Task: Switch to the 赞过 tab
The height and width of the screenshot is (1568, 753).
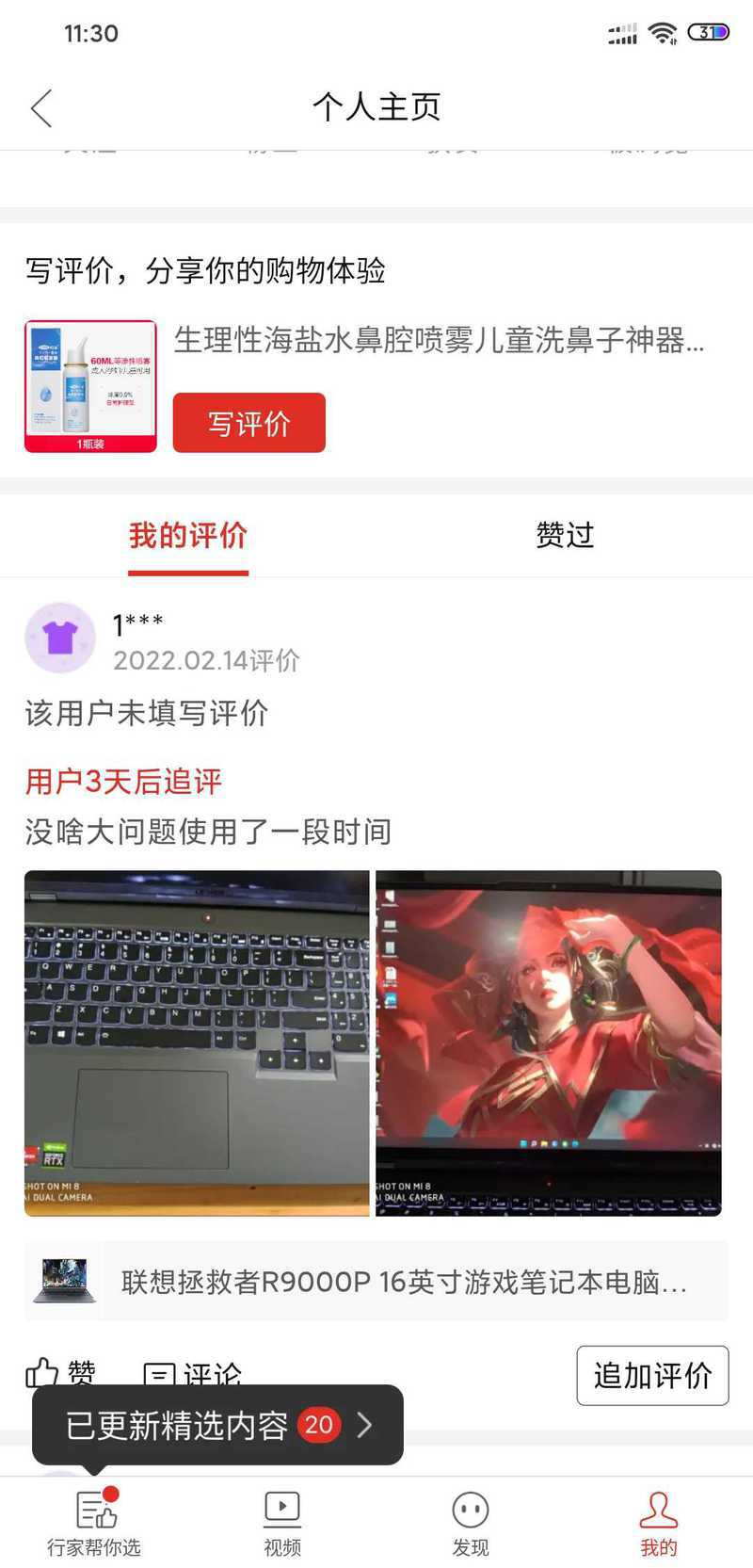Action: [x=565, y=535]
